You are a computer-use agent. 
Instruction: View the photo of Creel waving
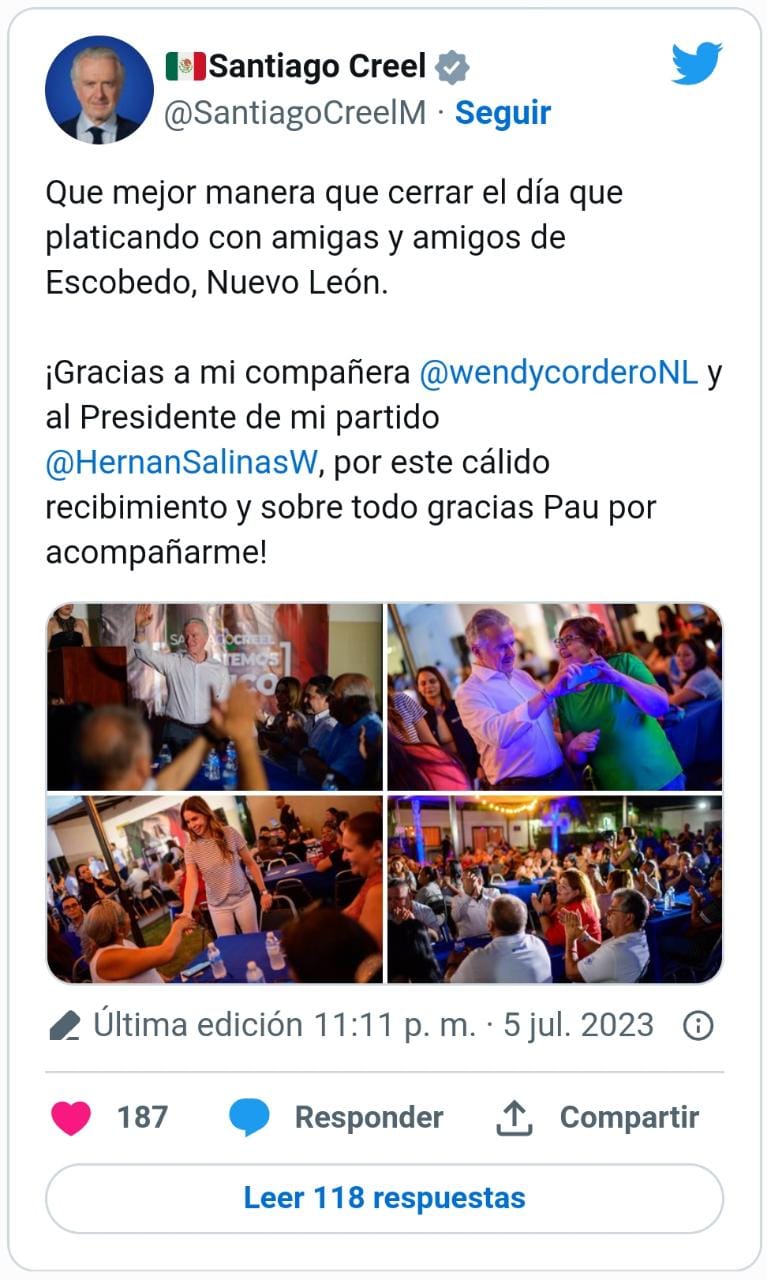(x=215, y=697)
